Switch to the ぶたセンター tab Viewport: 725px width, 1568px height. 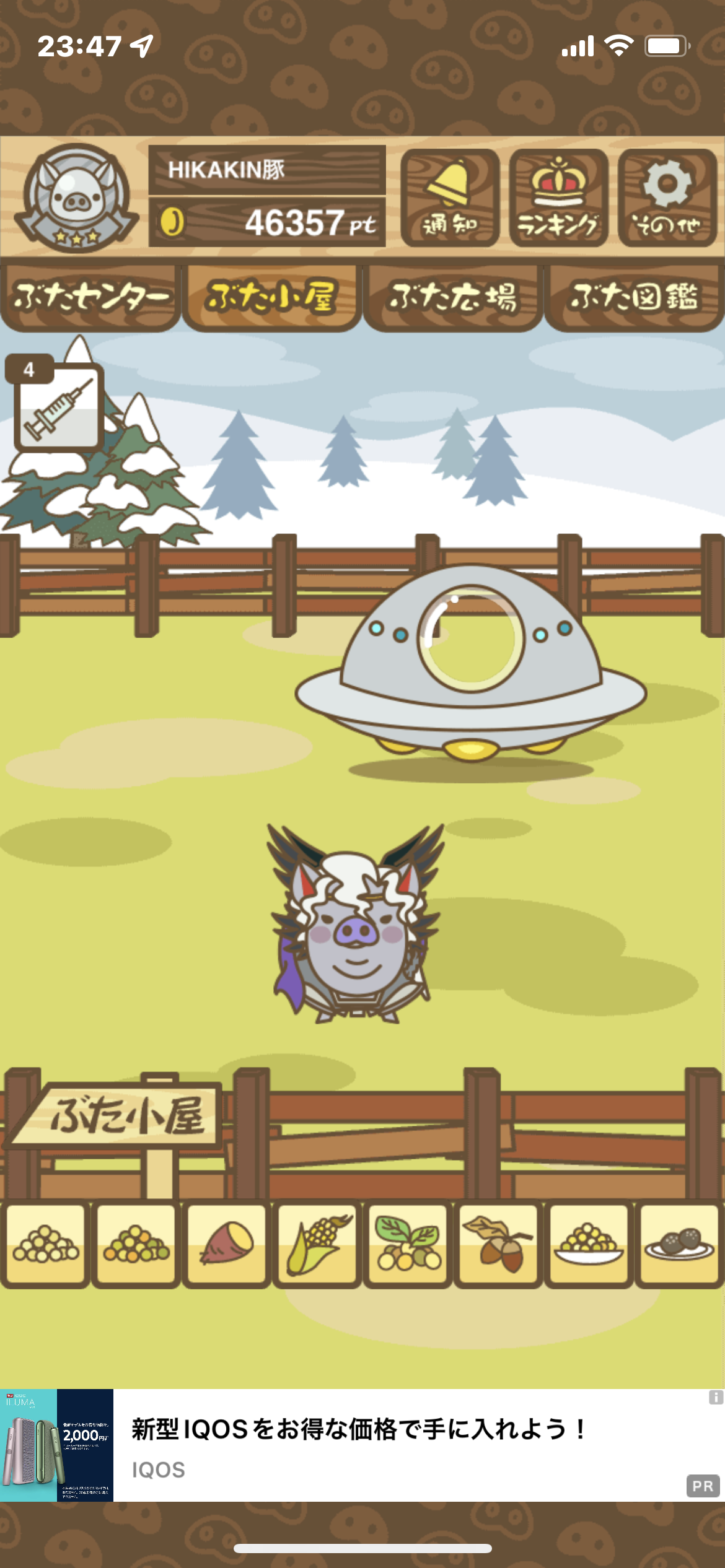coord(90,297)
